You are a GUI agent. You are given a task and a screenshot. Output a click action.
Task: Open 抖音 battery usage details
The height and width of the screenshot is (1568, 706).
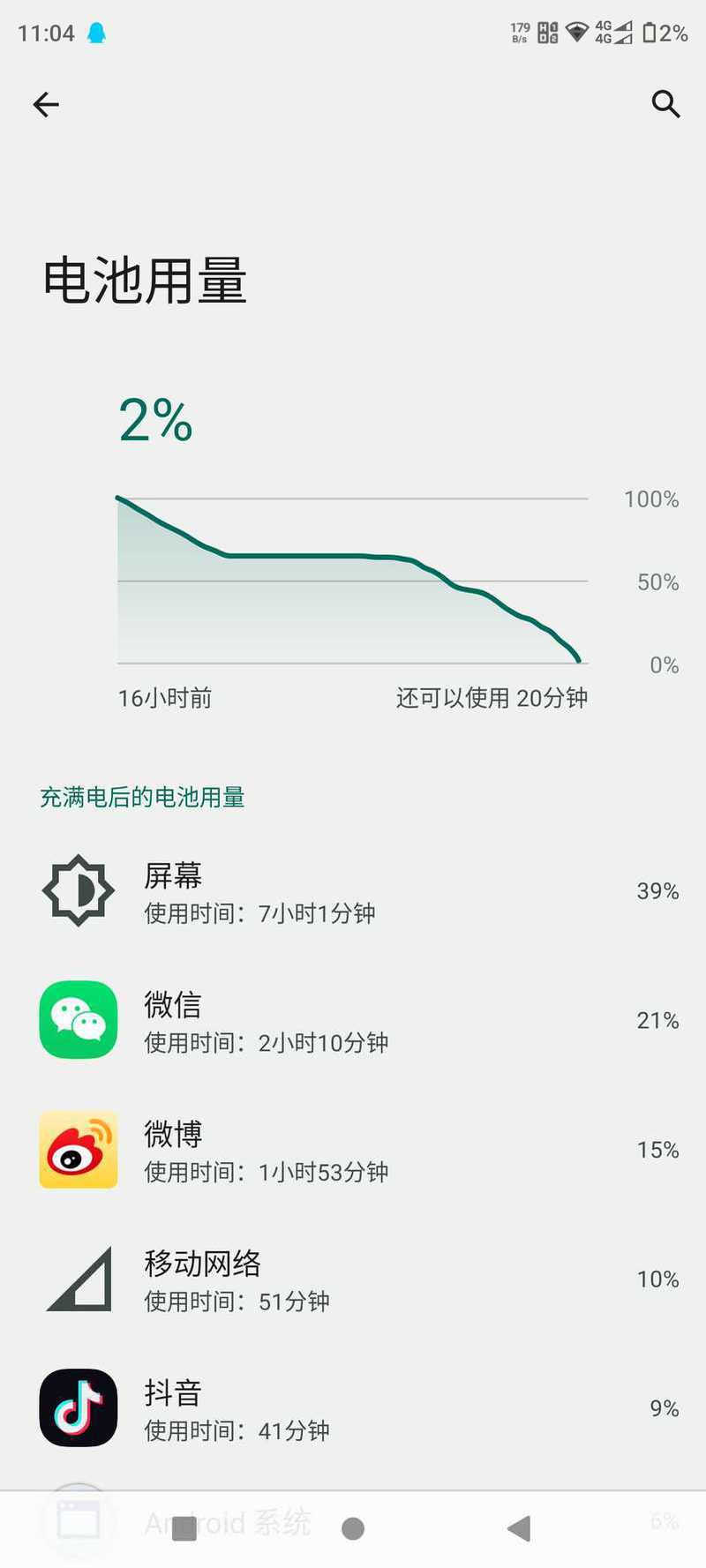[353, 1408]
